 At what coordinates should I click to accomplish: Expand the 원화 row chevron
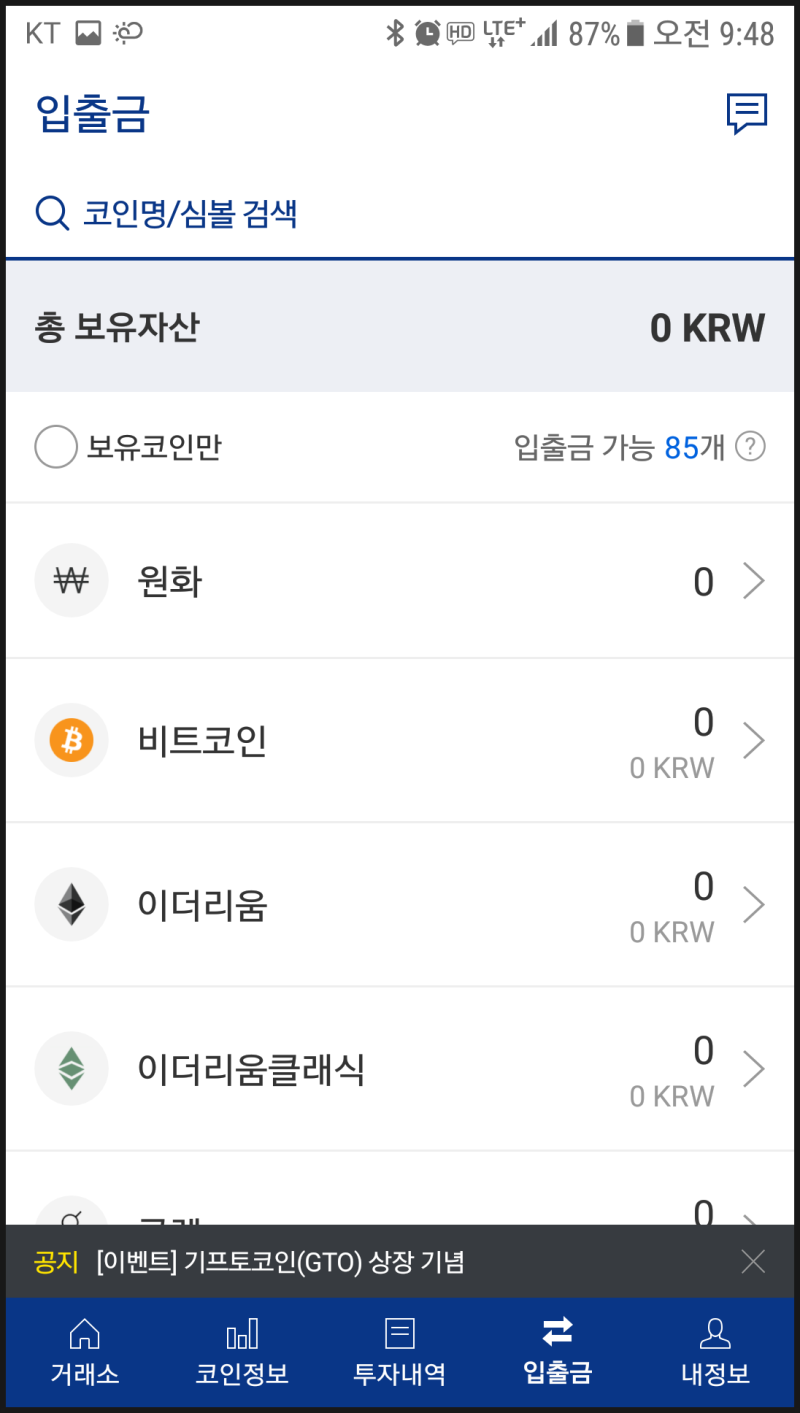pos(755,580)
